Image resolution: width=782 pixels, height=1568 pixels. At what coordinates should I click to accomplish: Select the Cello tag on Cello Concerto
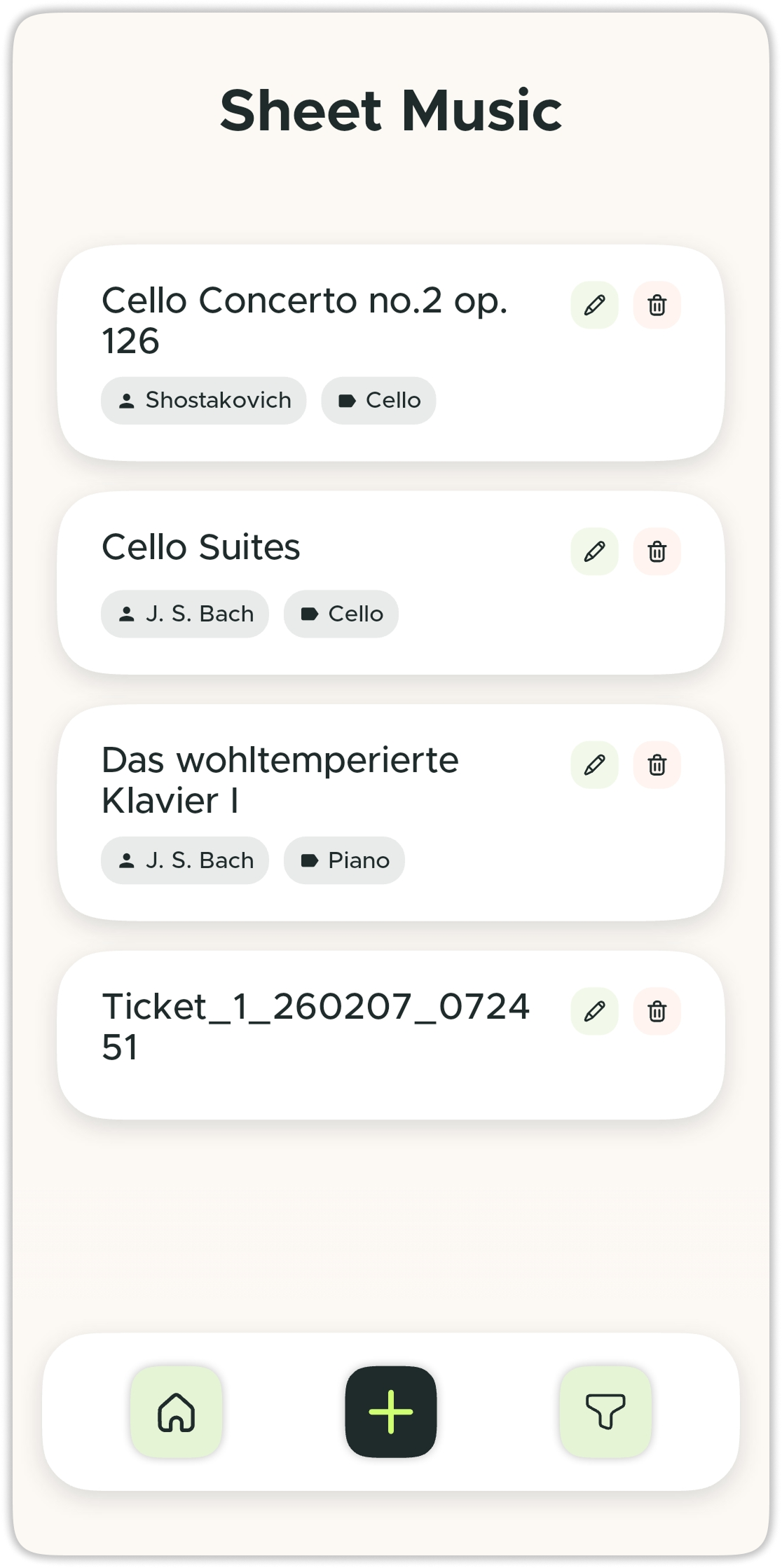(x=378, y=400)
